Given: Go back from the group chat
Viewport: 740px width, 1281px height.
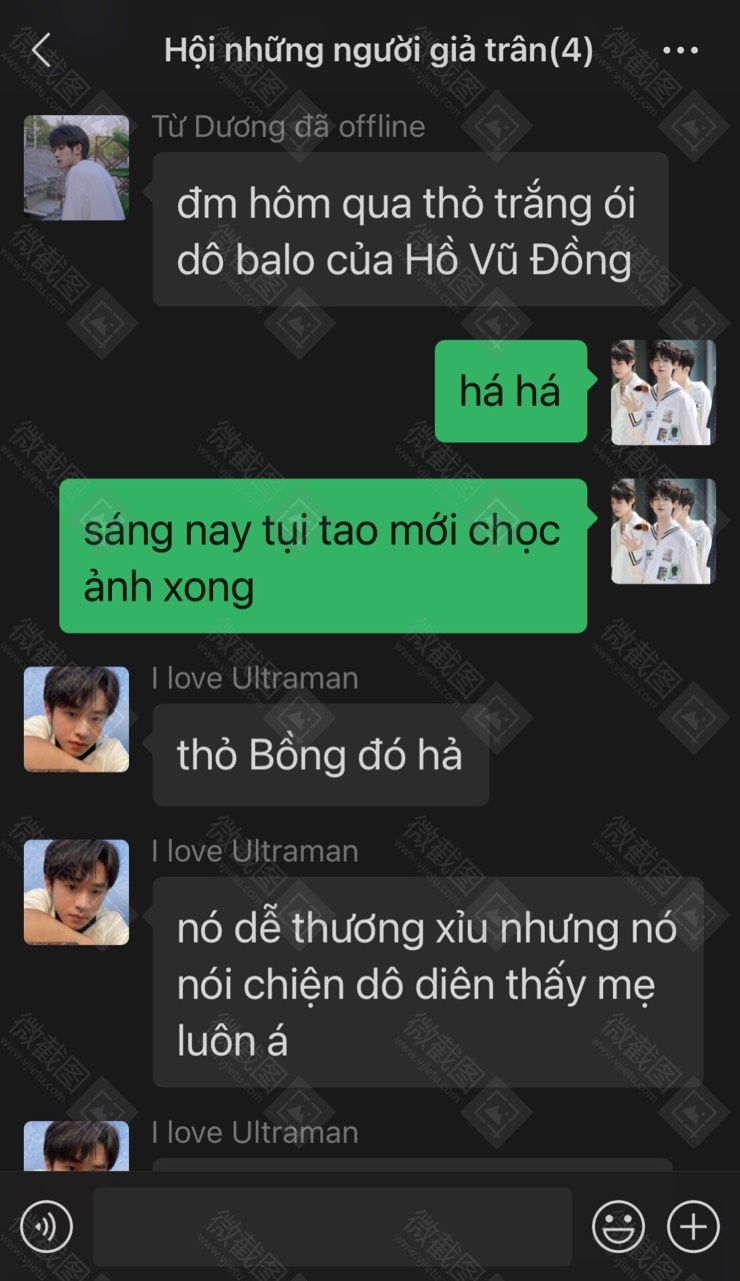Looking at the screenshot, I should 41,49.
